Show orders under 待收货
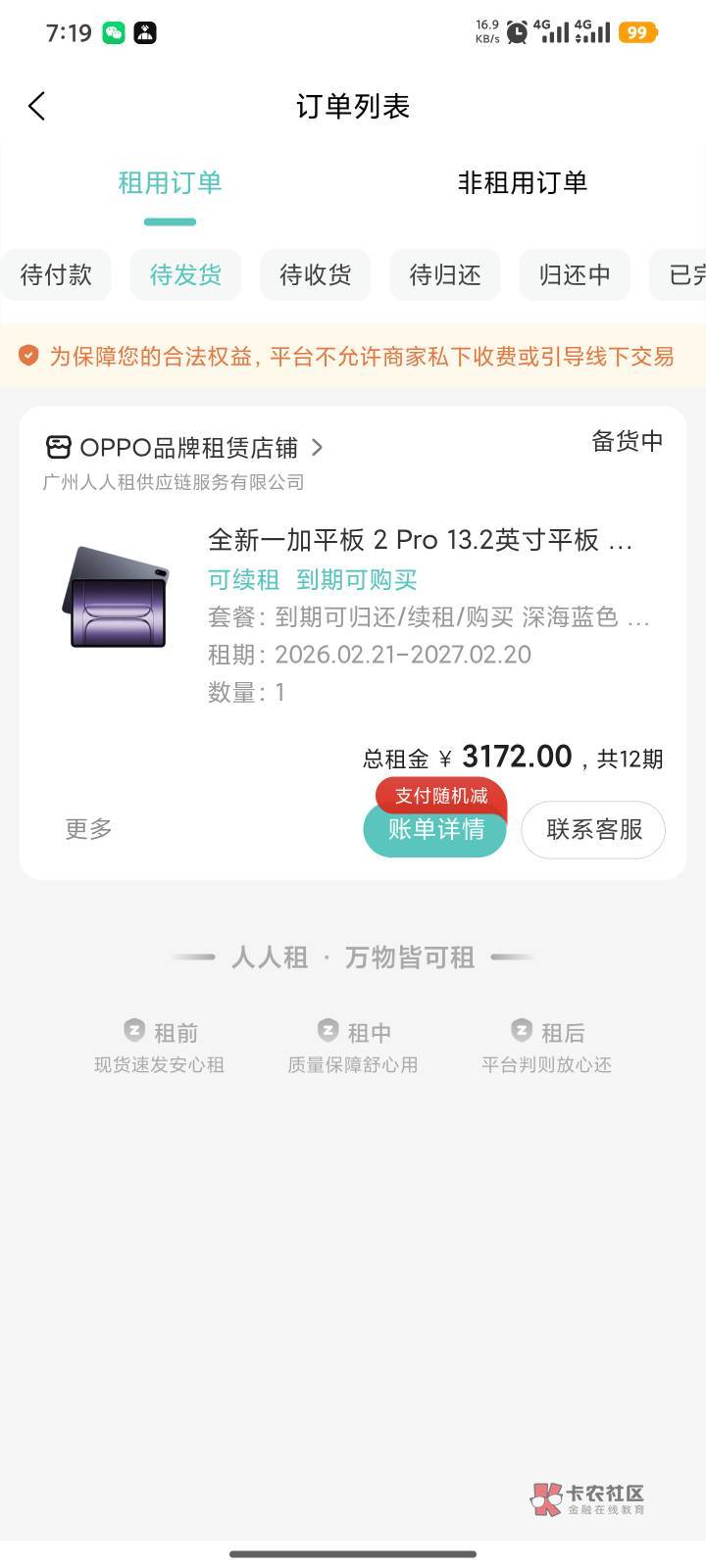The image size is (706, 1568). [315, 274]
